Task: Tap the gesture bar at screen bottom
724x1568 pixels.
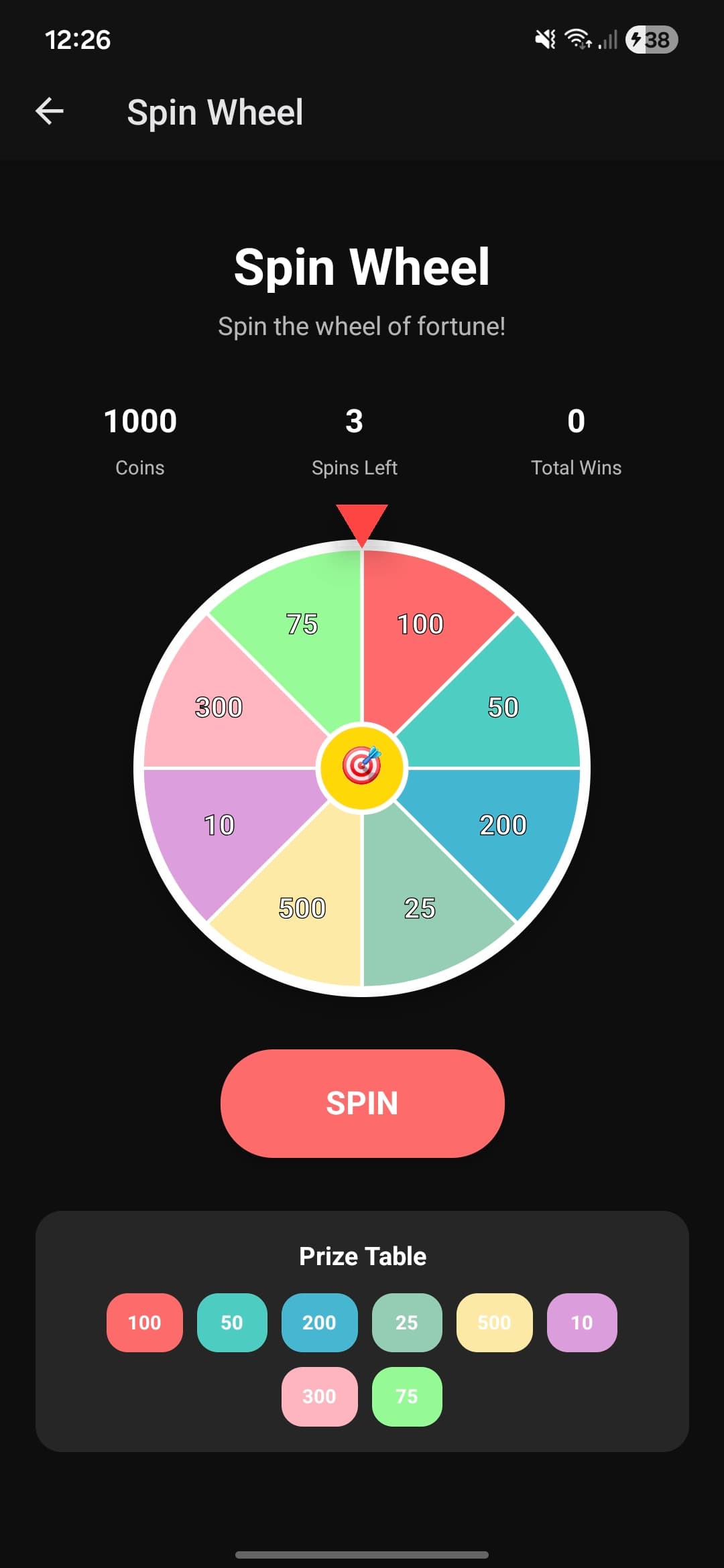Action: pyautogui.click(x=362, y=1554)
